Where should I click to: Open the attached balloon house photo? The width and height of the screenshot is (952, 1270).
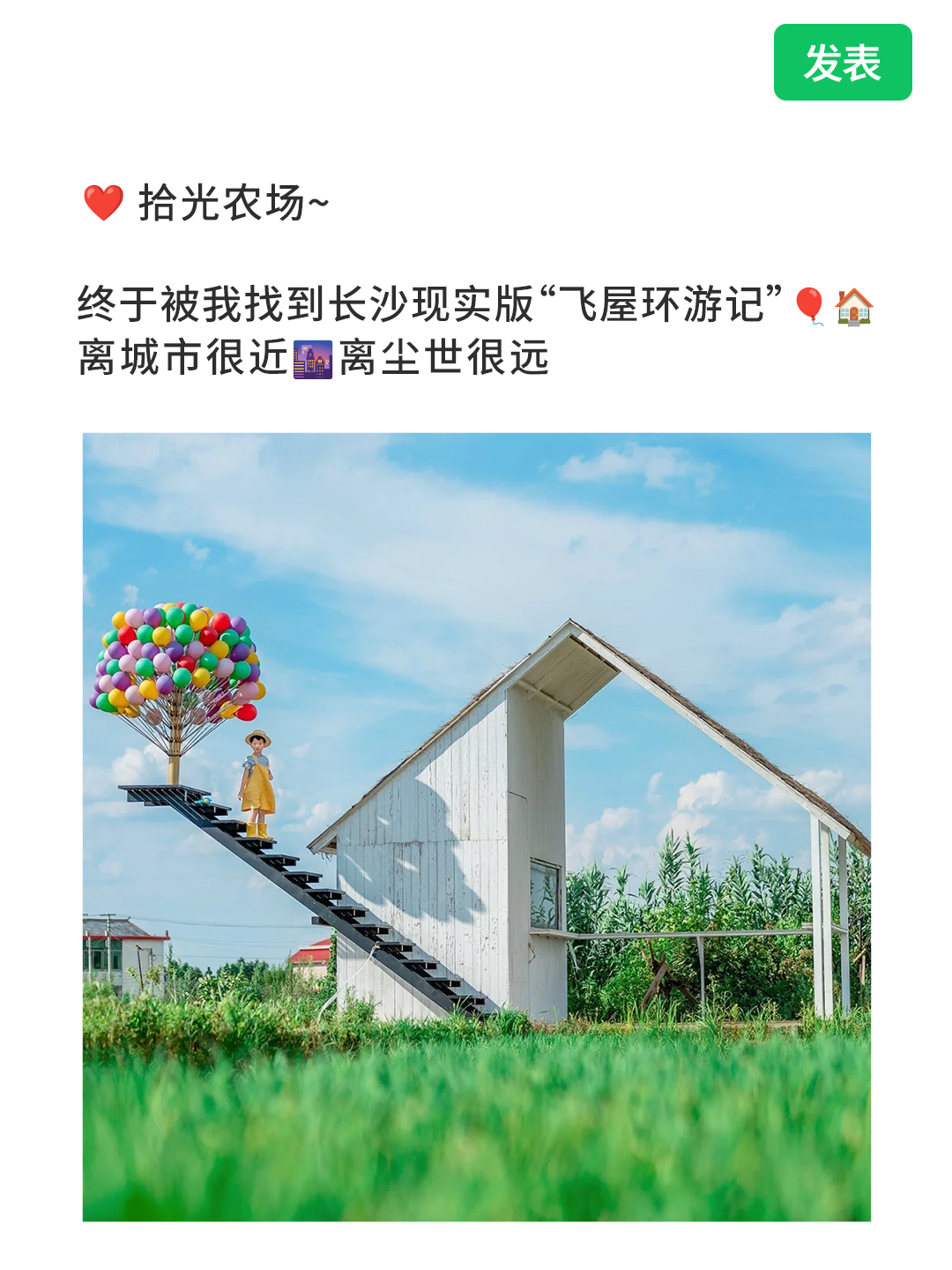(x=476, y=826)
